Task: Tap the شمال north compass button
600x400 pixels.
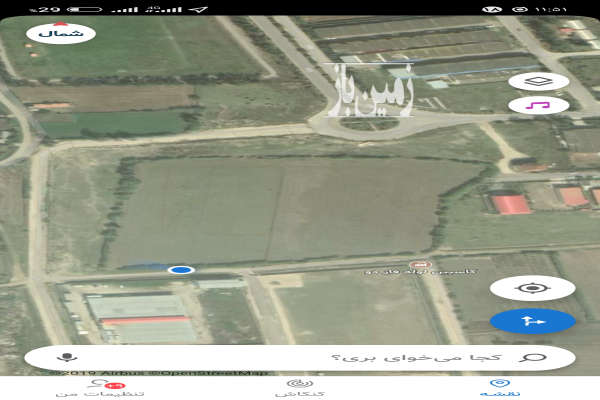Action: point(61,32)
